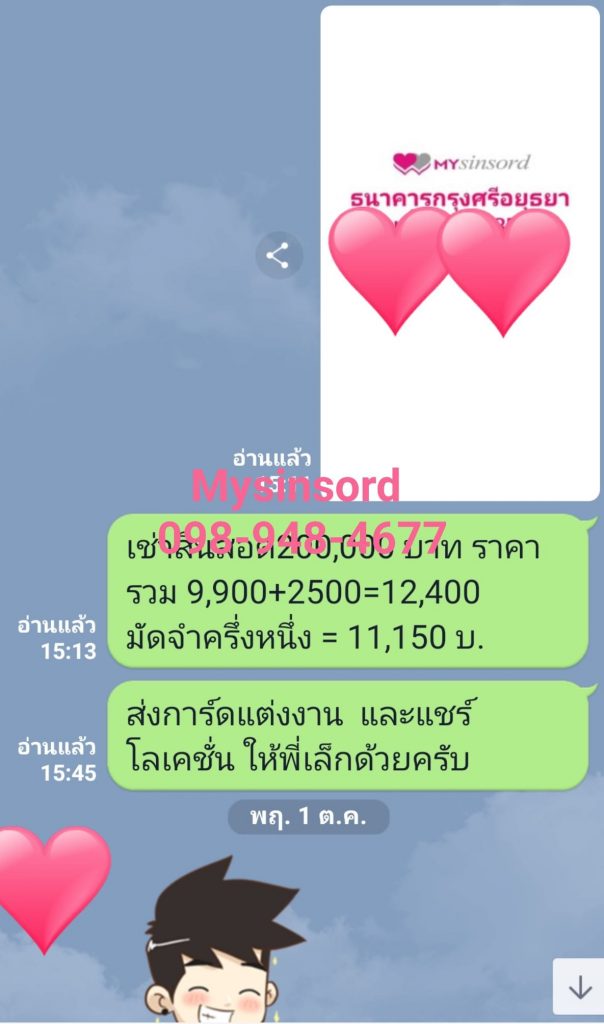Jump to the latest message arrow
Image resolution: width=604 pixels, height=1024 pixels.
579,987
